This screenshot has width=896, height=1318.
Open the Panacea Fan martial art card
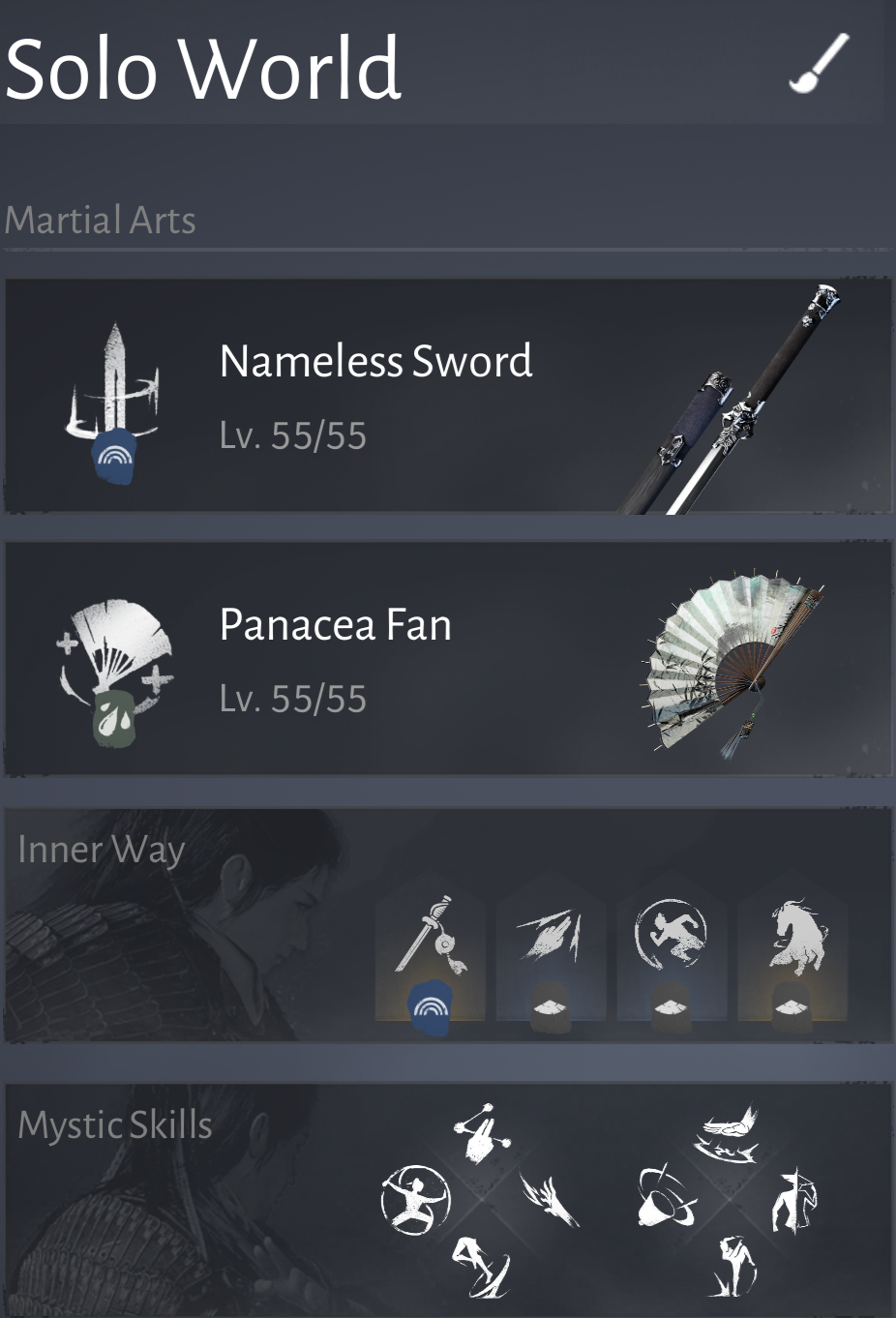point(447,660)
